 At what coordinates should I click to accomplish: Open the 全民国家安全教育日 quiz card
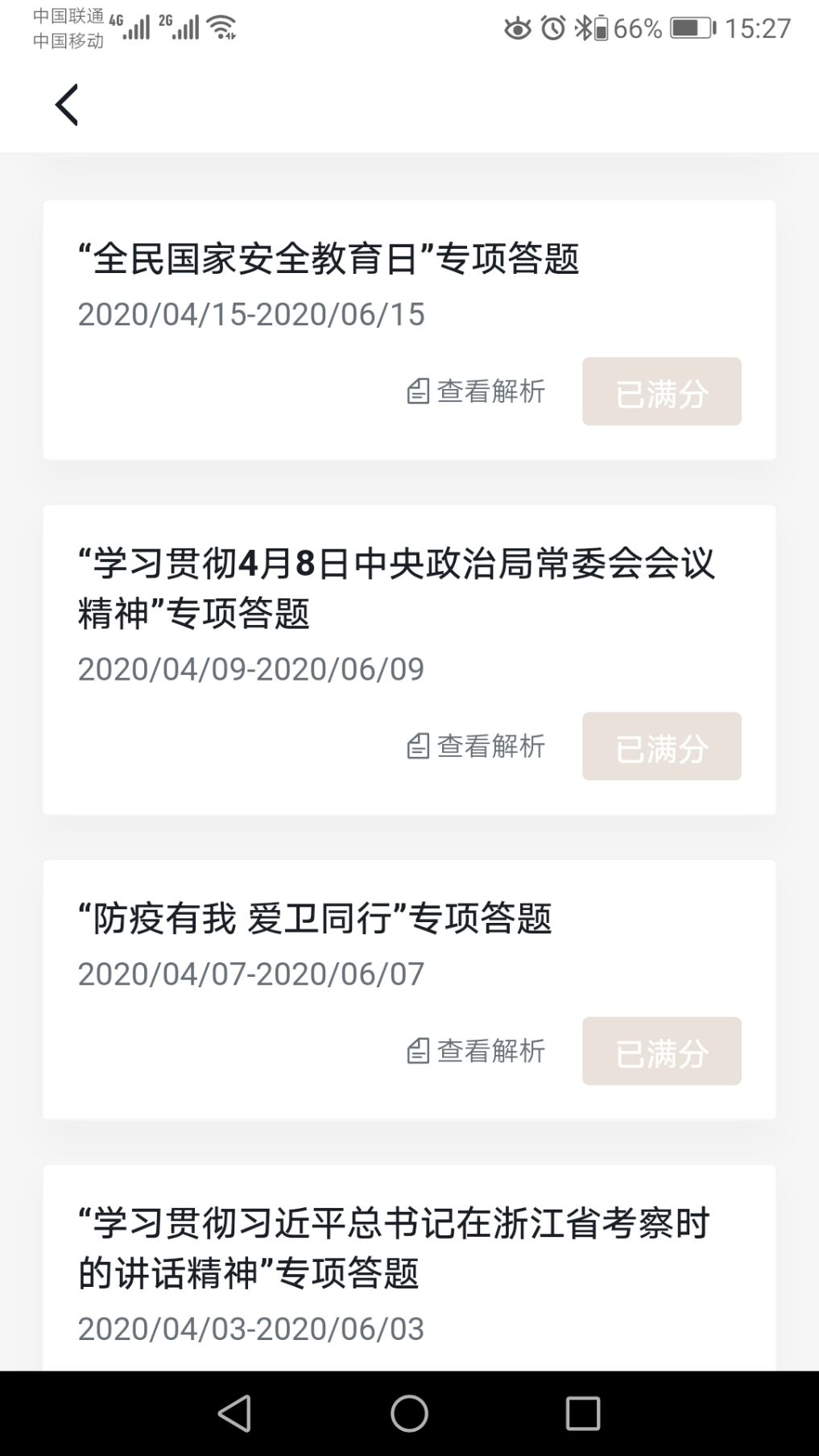pos(328,259)
